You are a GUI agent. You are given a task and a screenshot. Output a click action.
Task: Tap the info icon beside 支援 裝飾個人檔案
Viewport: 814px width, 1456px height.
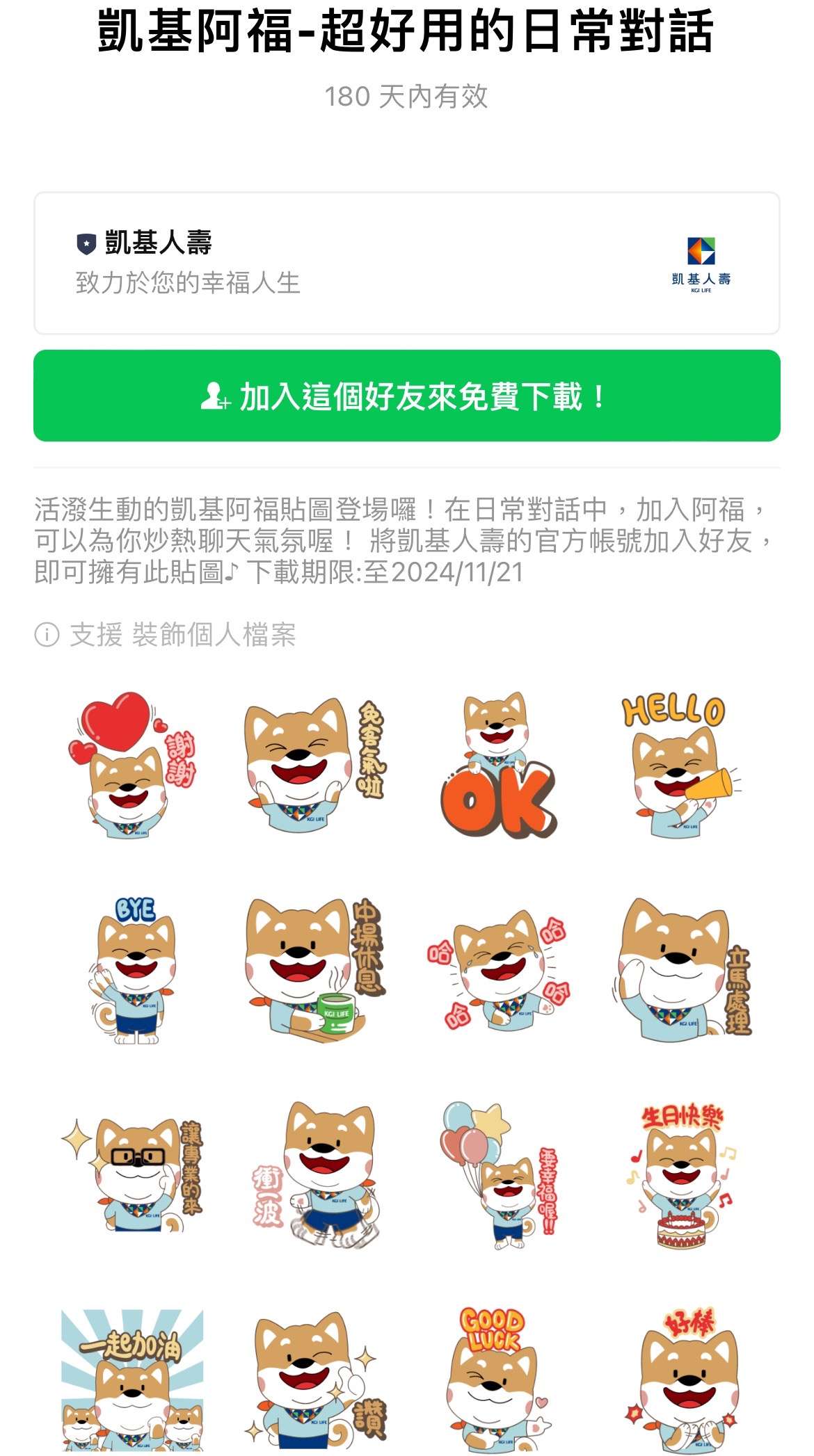[x=47, y=634]
